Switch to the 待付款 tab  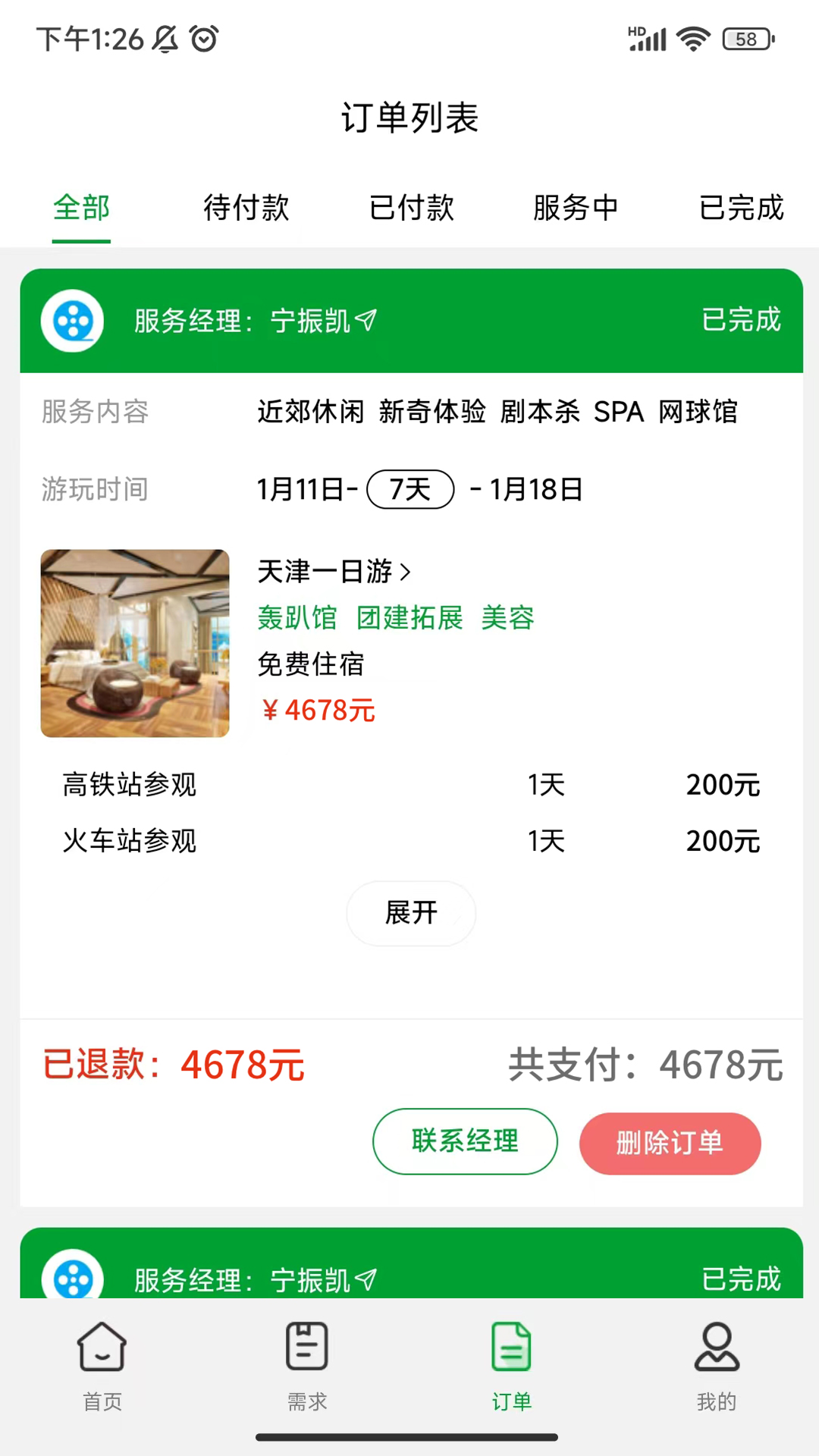[246, 209]
